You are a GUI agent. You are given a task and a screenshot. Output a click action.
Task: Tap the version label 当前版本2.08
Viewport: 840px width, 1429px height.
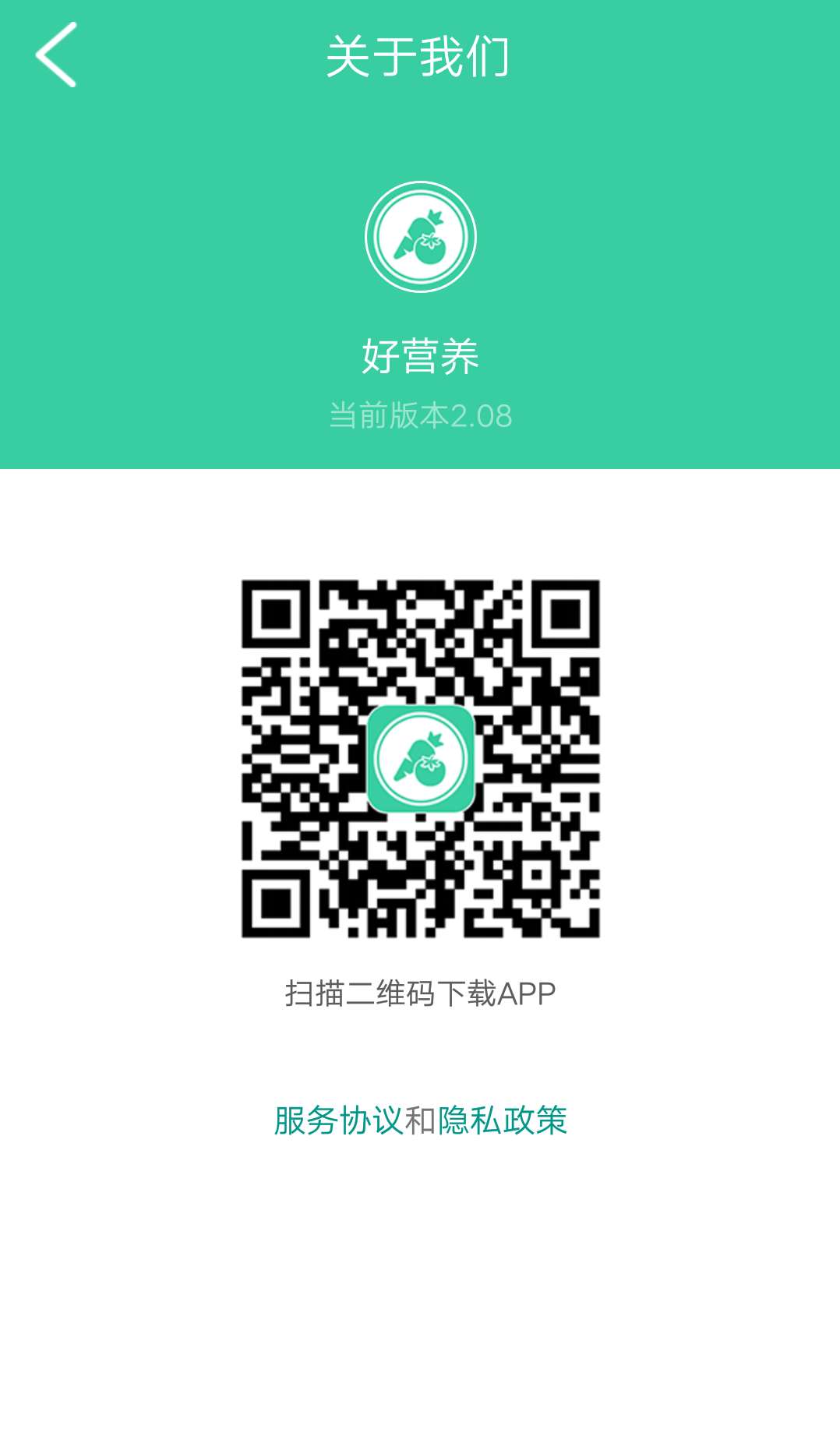pyautogui.click(x=420, y=416)
